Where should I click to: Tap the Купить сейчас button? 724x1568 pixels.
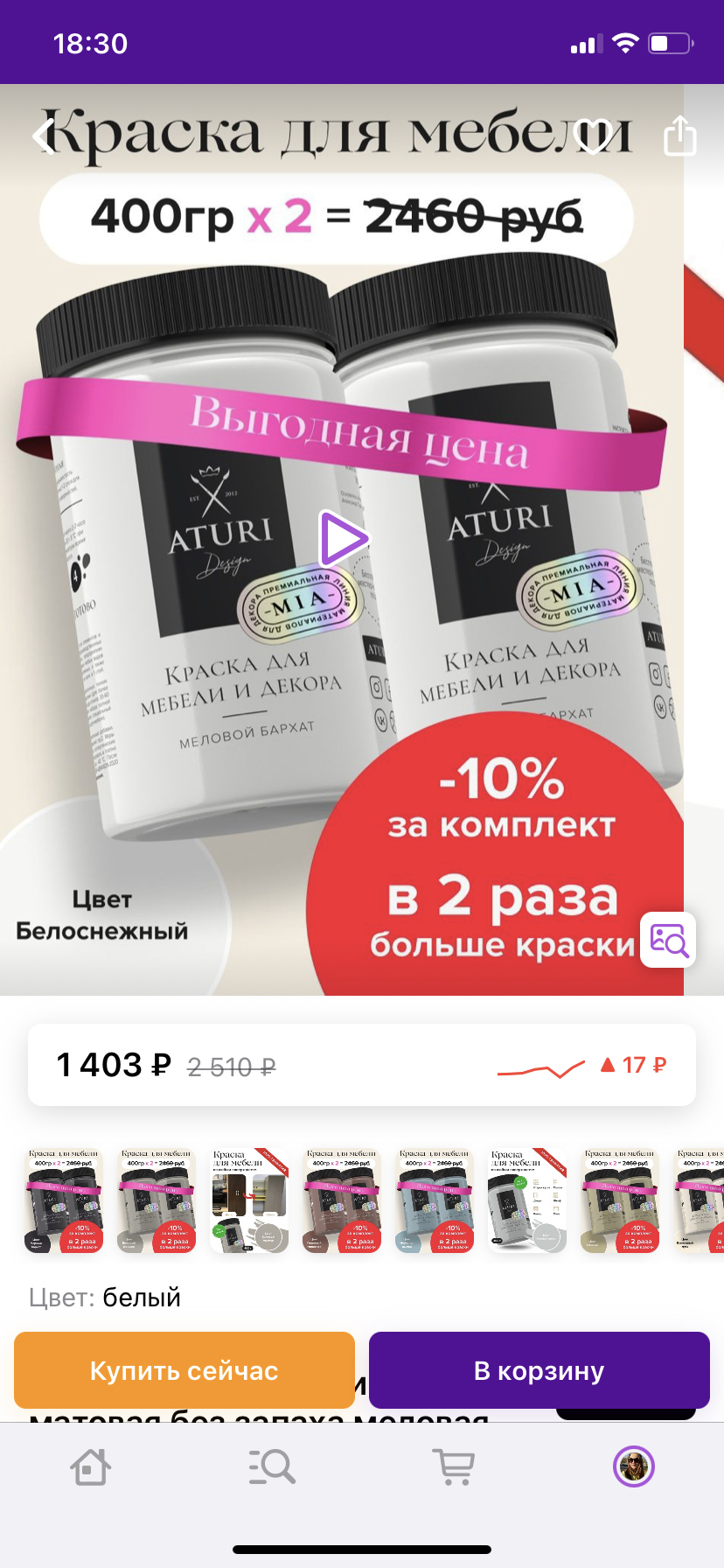[x=184, y=1370]
